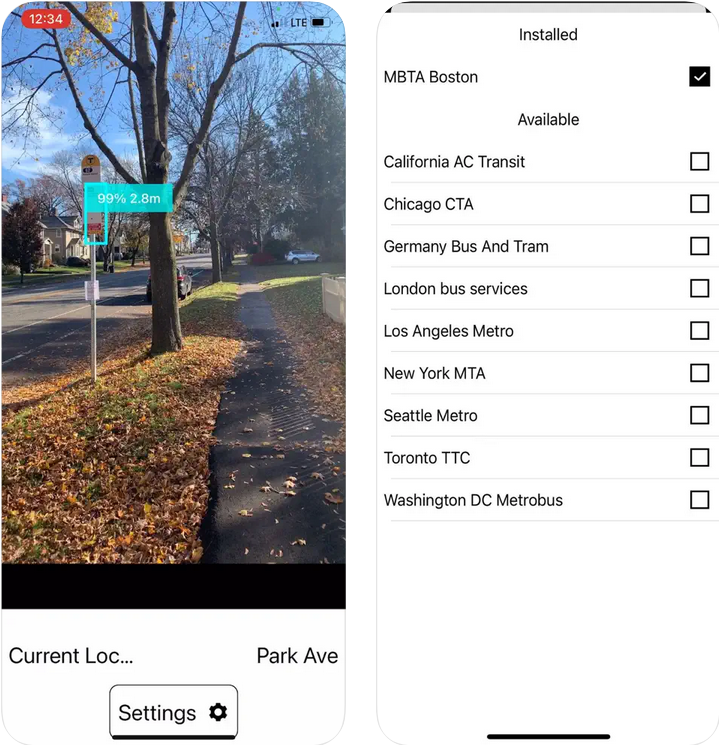Open Settings with the gear button

point(173,712)
